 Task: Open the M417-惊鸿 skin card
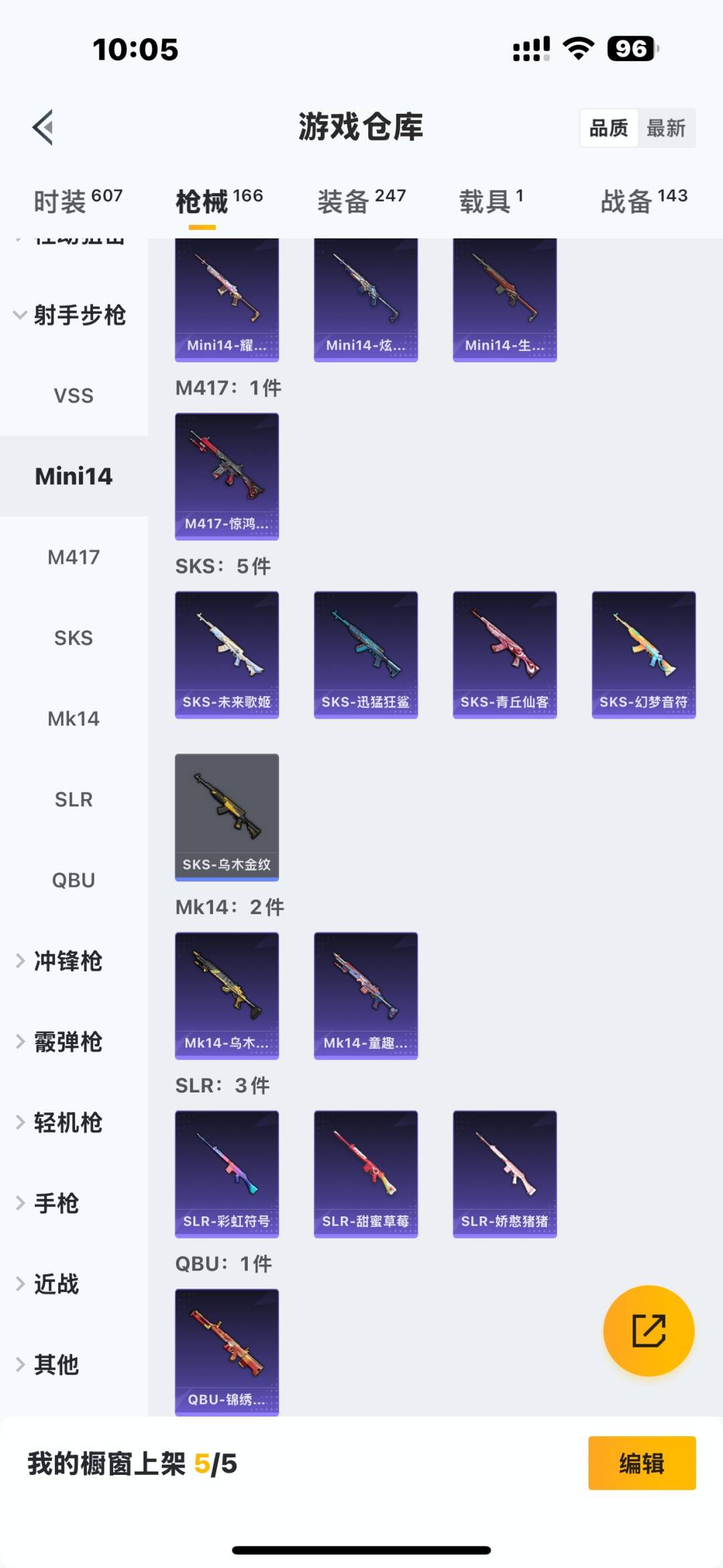click(227, 476)
